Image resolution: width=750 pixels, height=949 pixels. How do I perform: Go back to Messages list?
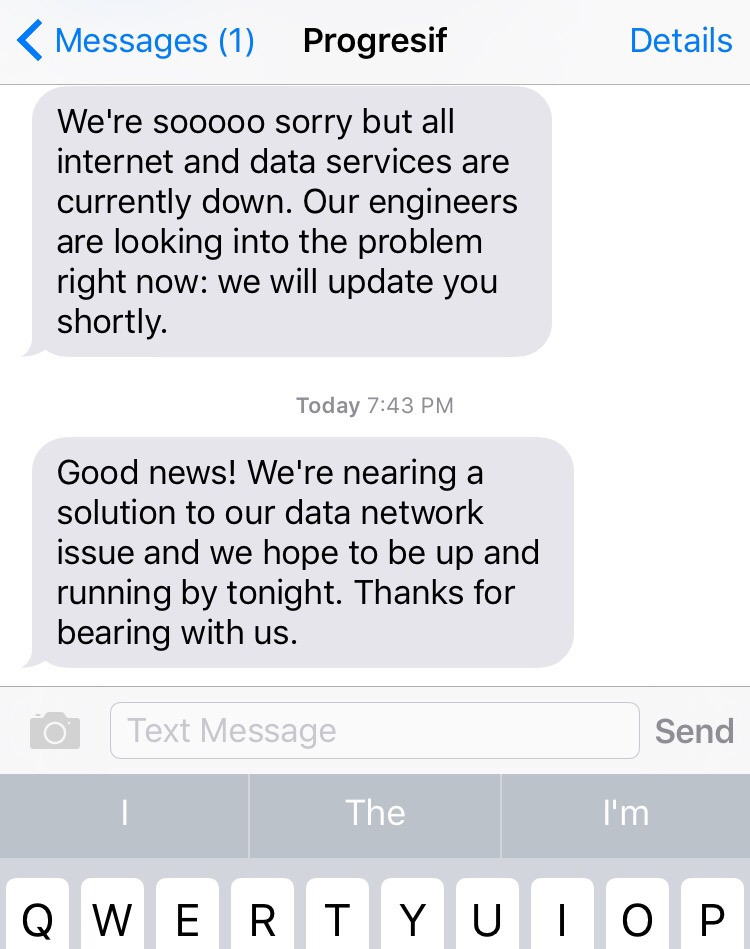click(x=135, y=41)
